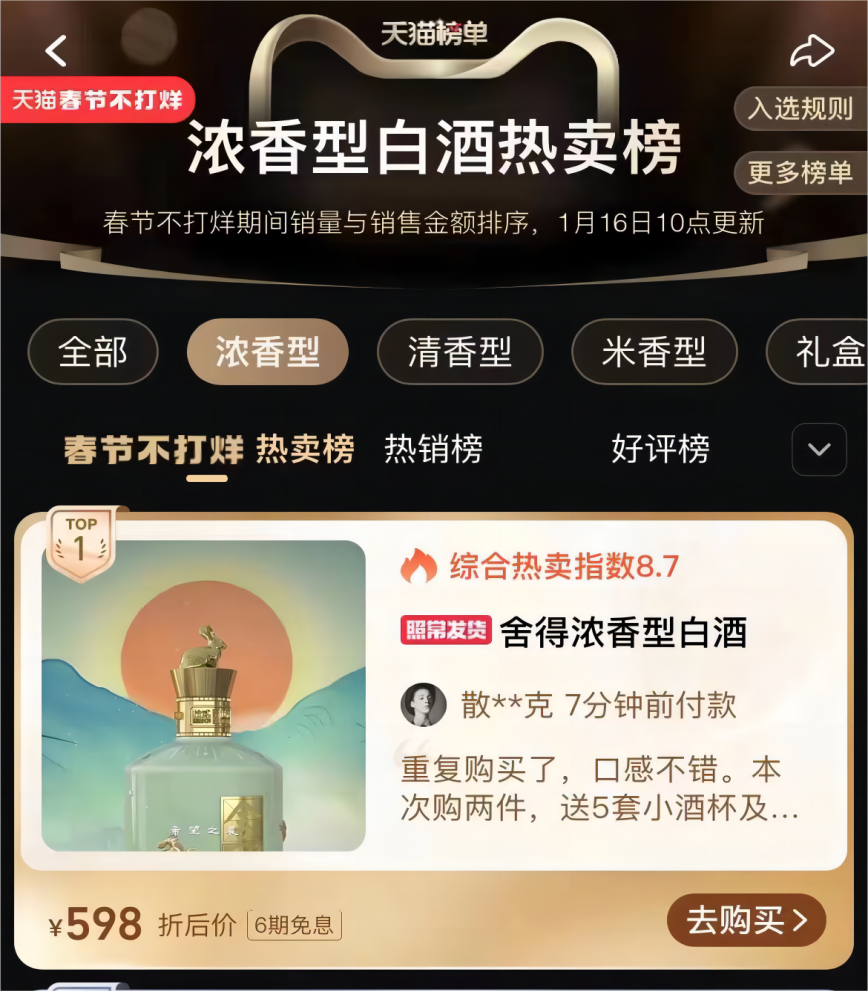
Task: Select the 全部 category chip
Action: pos(93,352)
